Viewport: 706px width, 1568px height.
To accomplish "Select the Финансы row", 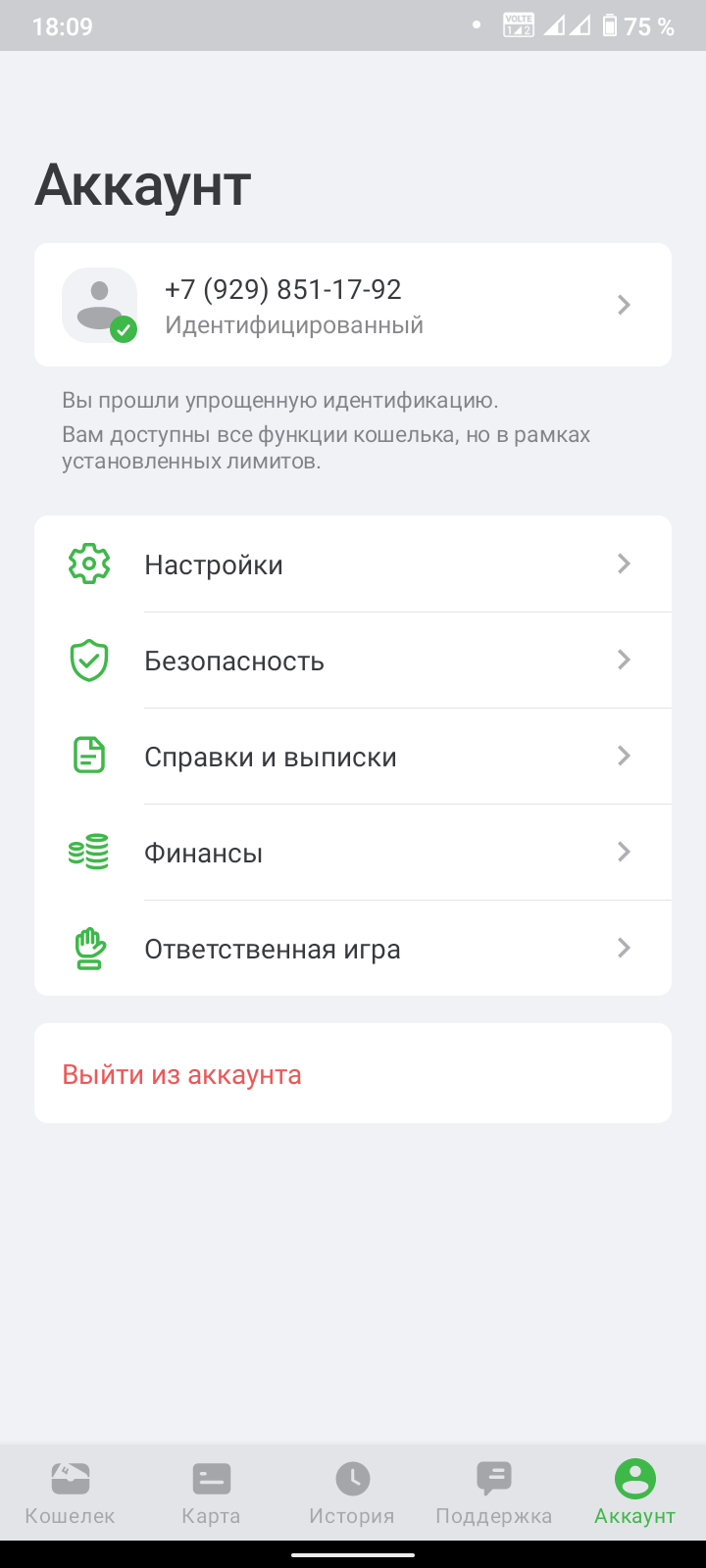I will click(353, 853).
